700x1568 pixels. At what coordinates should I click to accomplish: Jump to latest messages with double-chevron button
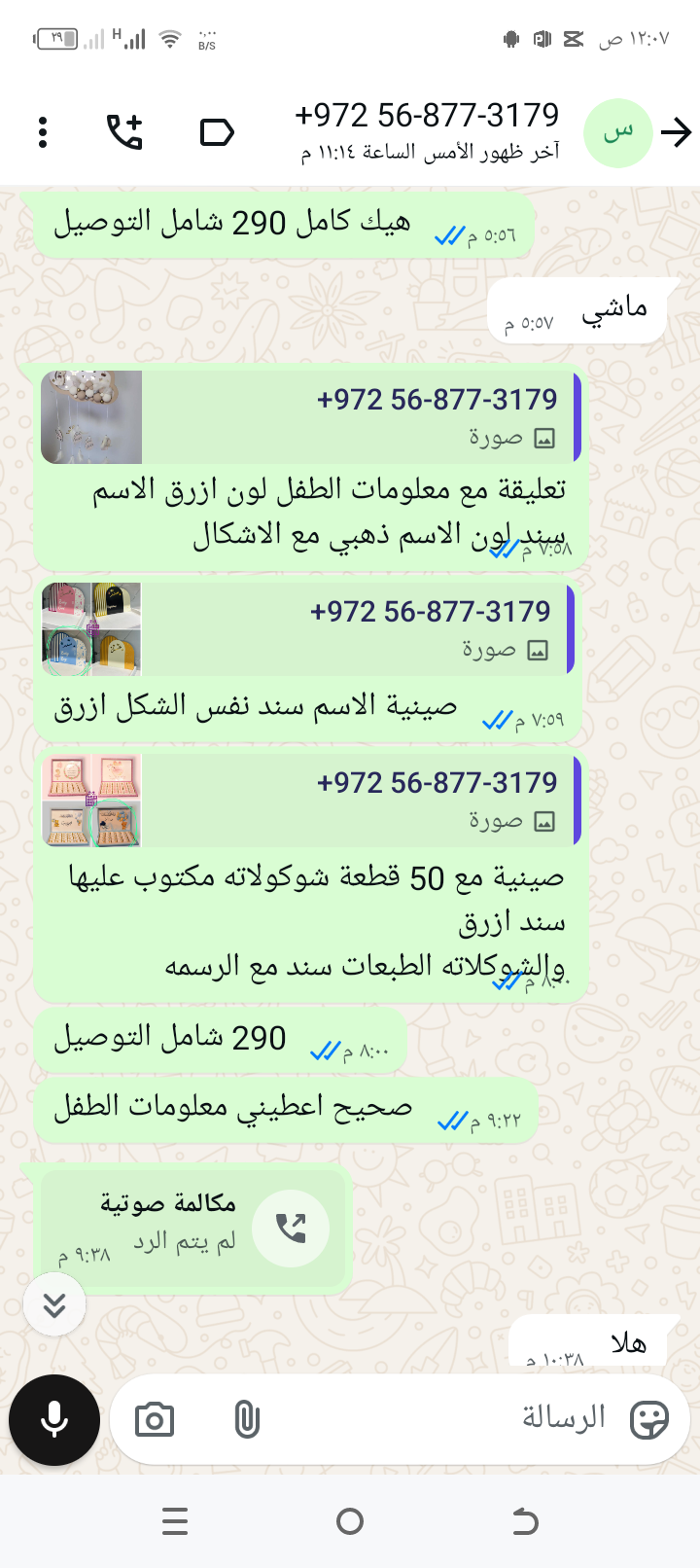[x=54, y=1305]
